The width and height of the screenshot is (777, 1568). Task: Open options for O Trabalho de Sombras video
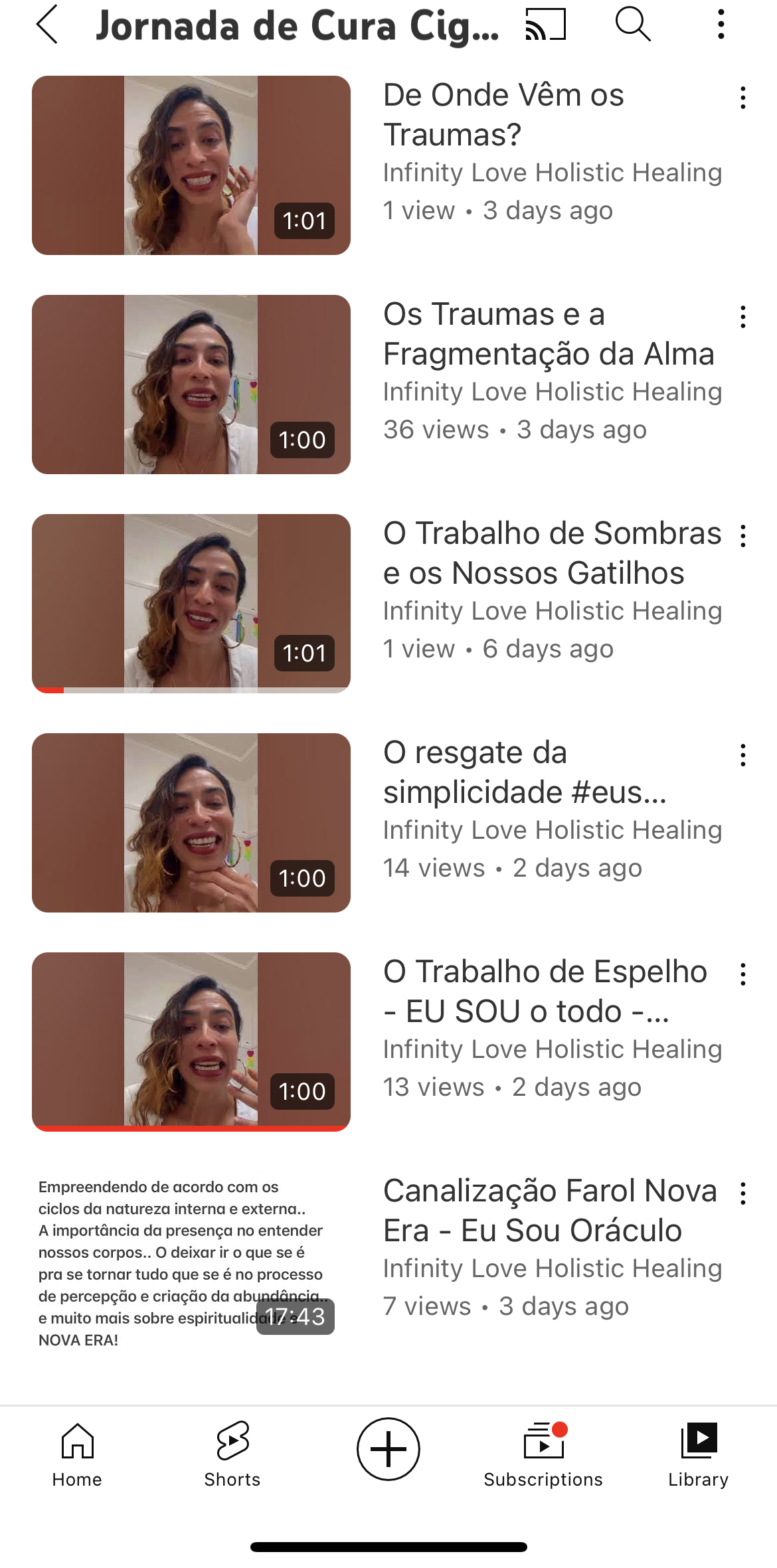tap(742, 537)
